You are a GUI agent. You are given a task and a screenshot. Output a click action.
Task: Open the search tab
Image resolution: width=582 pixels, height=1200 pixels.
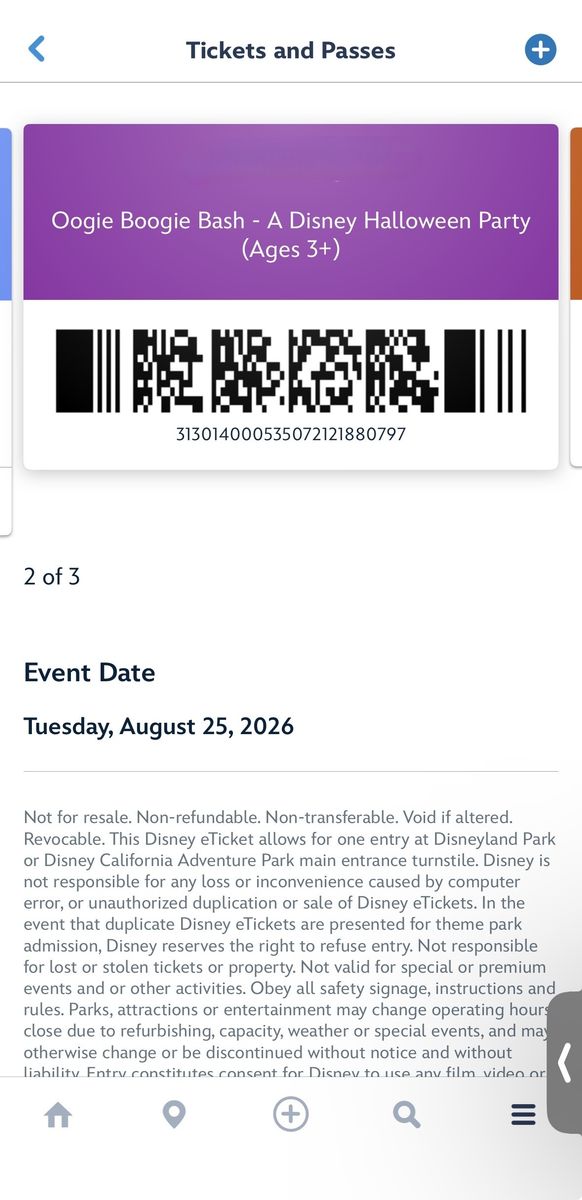(x=407, y=1115)
